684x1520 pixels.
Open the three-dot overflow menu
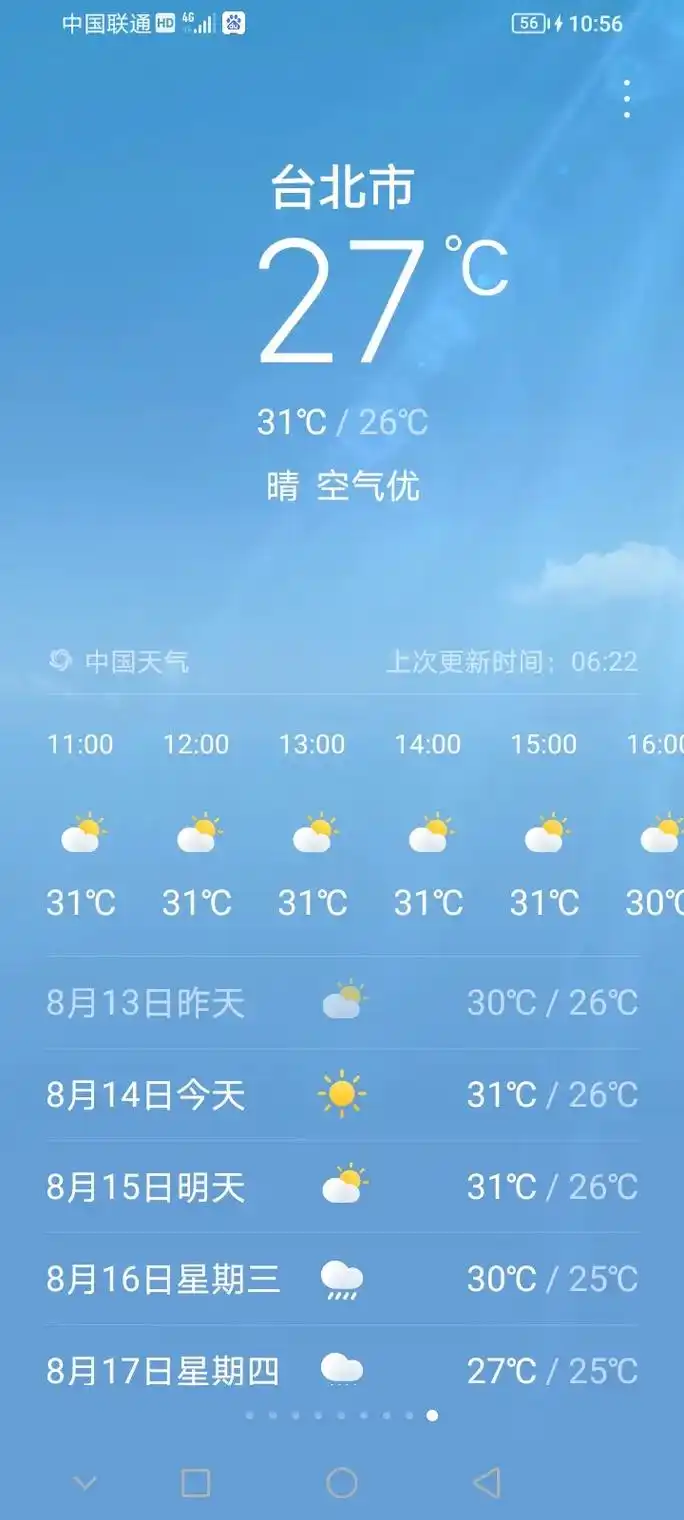tap(627, 99)
